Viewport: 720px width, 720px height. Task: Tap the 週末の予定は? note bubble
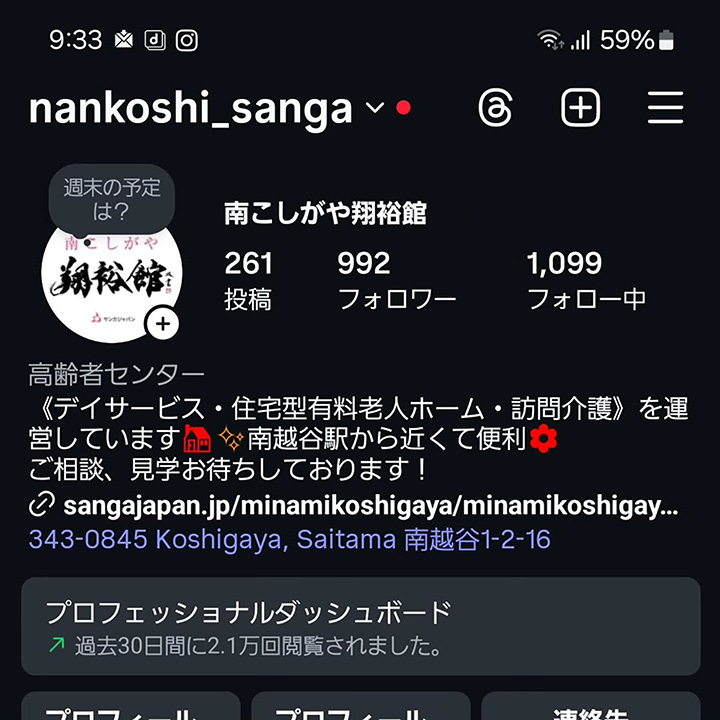pyautogui.click(x=111, y=199)
